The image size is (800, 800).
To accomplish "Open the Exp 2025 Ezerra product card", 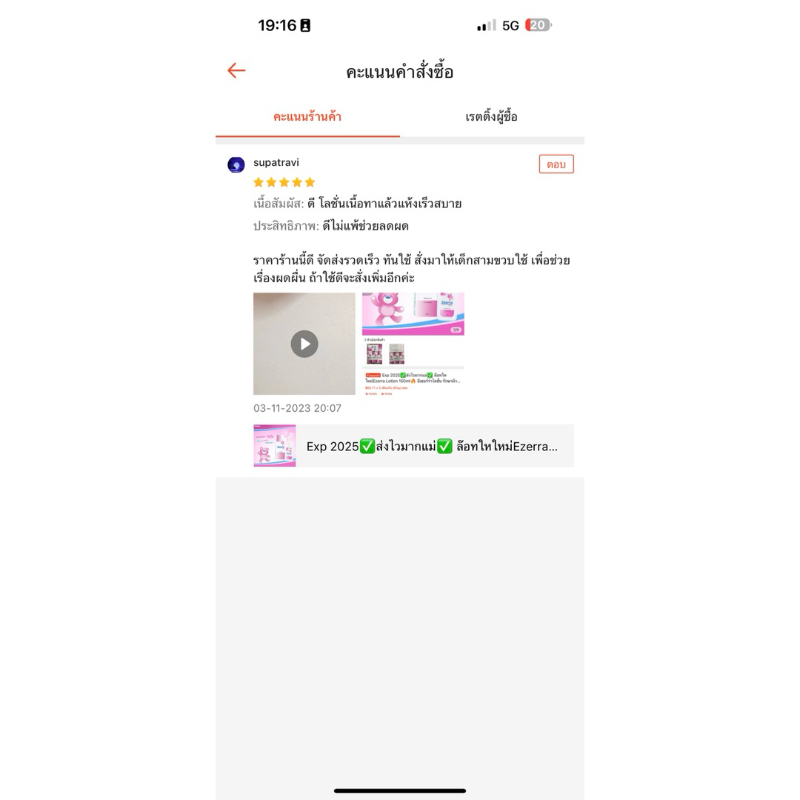I will 413,445.
